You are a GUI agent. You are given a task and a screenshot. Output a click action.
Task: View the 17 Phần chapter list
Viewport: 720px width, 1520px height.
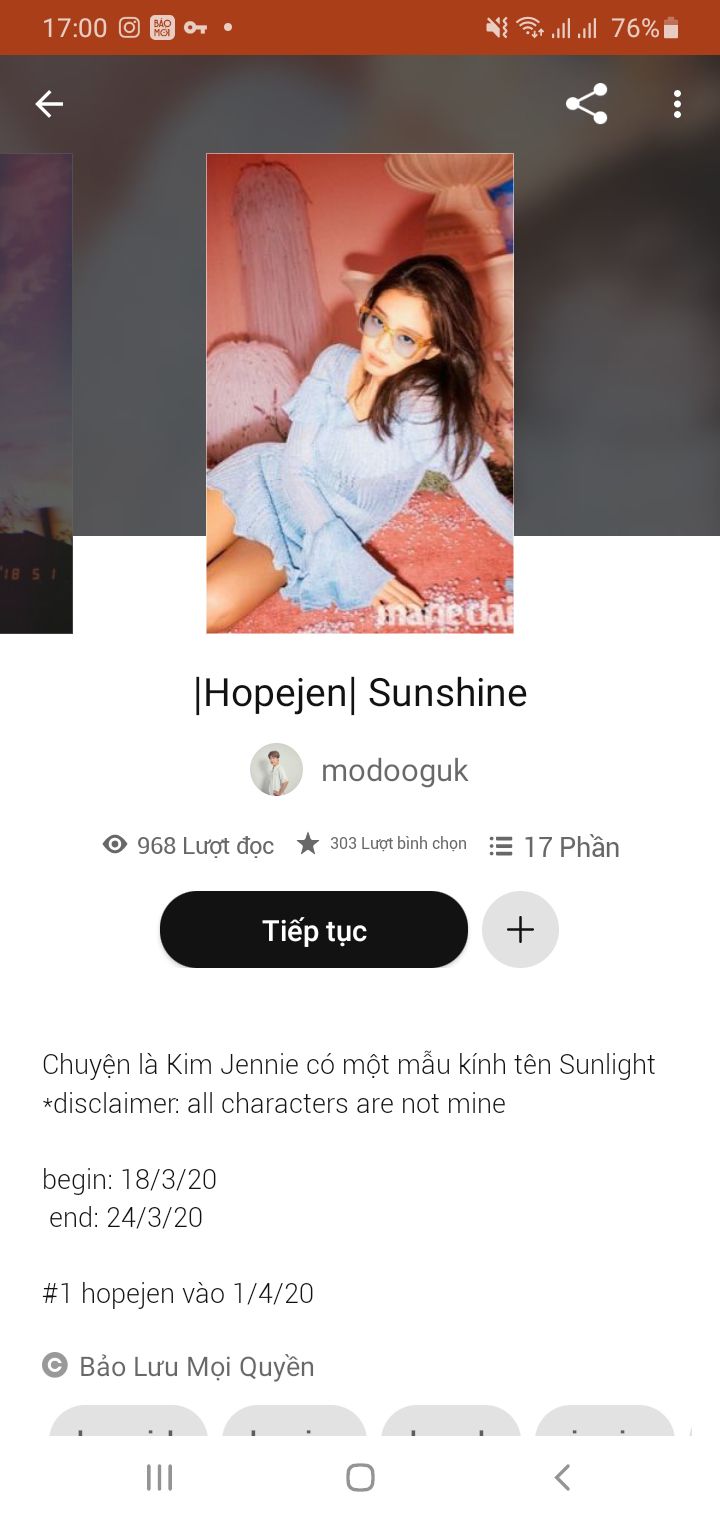point(555,847)
